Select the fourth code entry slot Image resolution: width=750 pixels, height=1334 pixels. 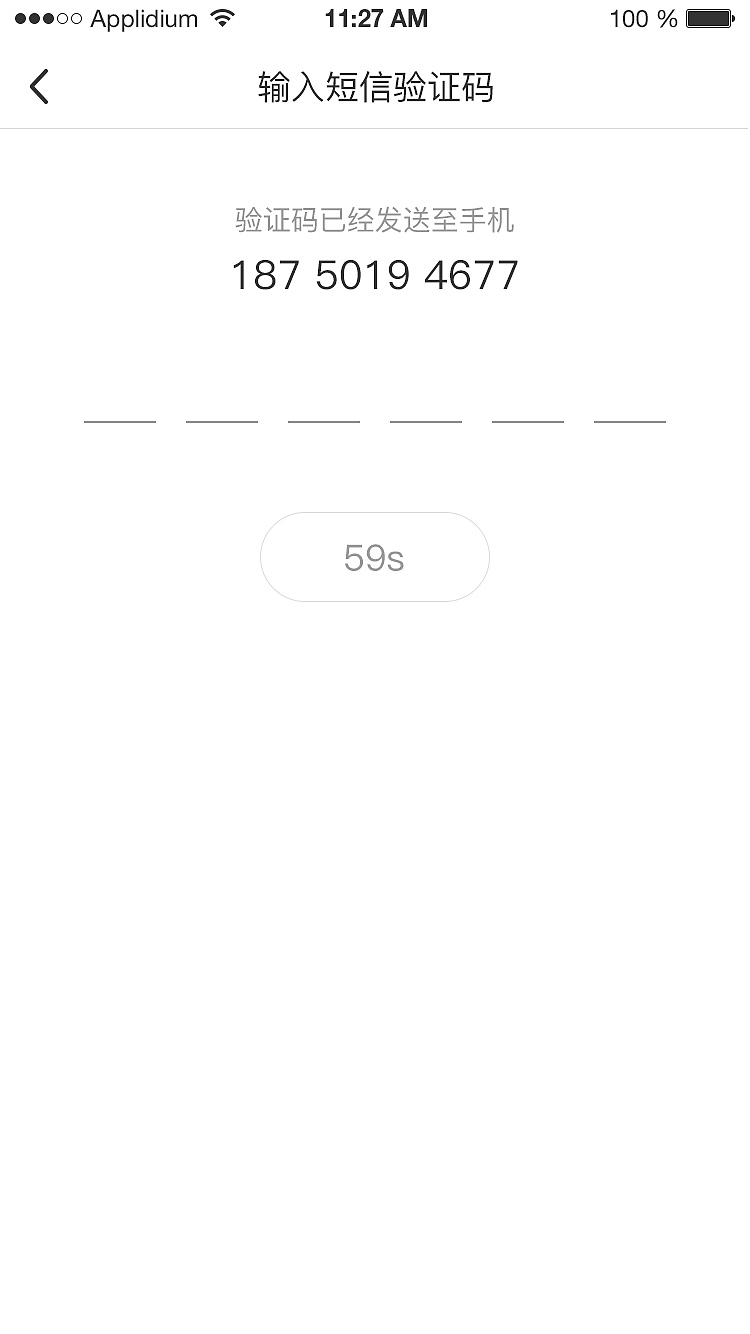click(x=425, y=422)
